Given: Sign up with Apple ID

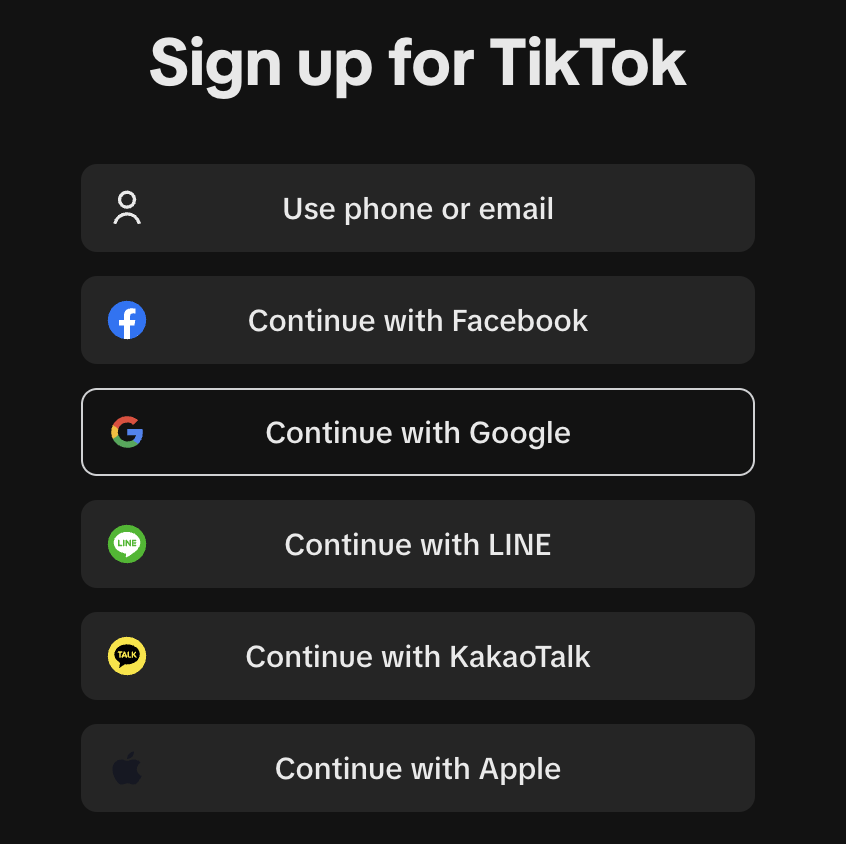Looking at the screenshot, I should click(417, 768).
